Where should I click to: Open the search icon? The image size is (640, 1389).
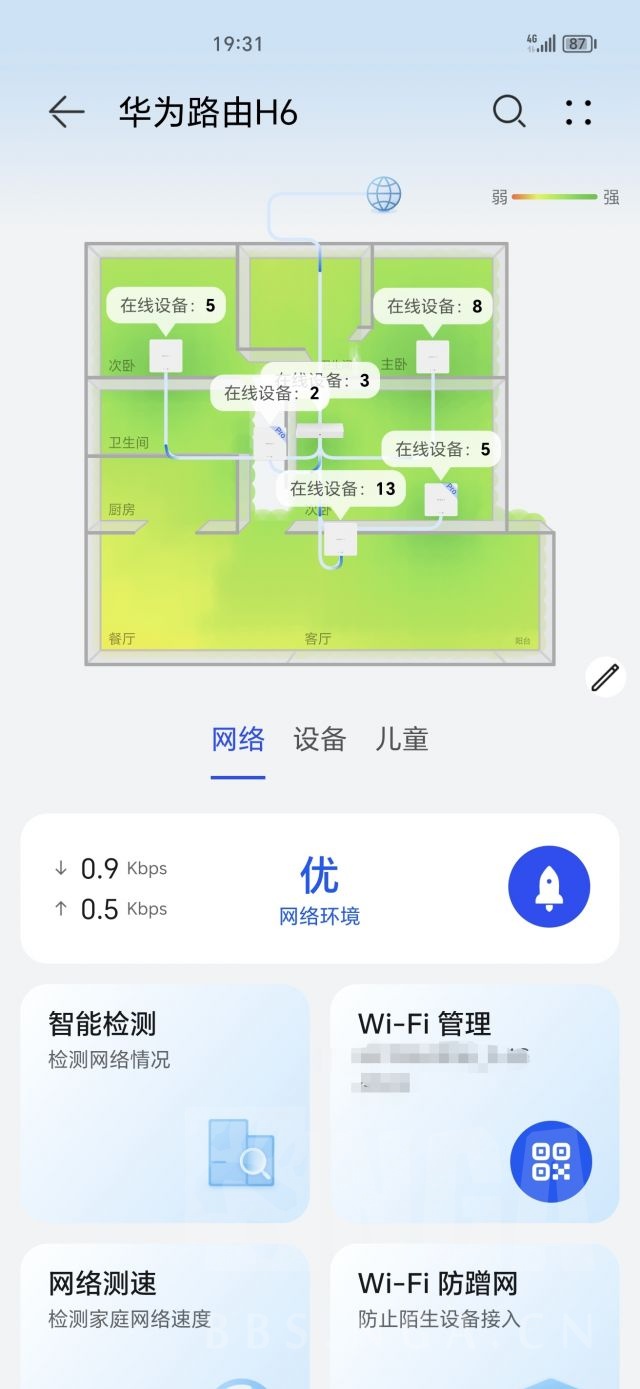509,112
